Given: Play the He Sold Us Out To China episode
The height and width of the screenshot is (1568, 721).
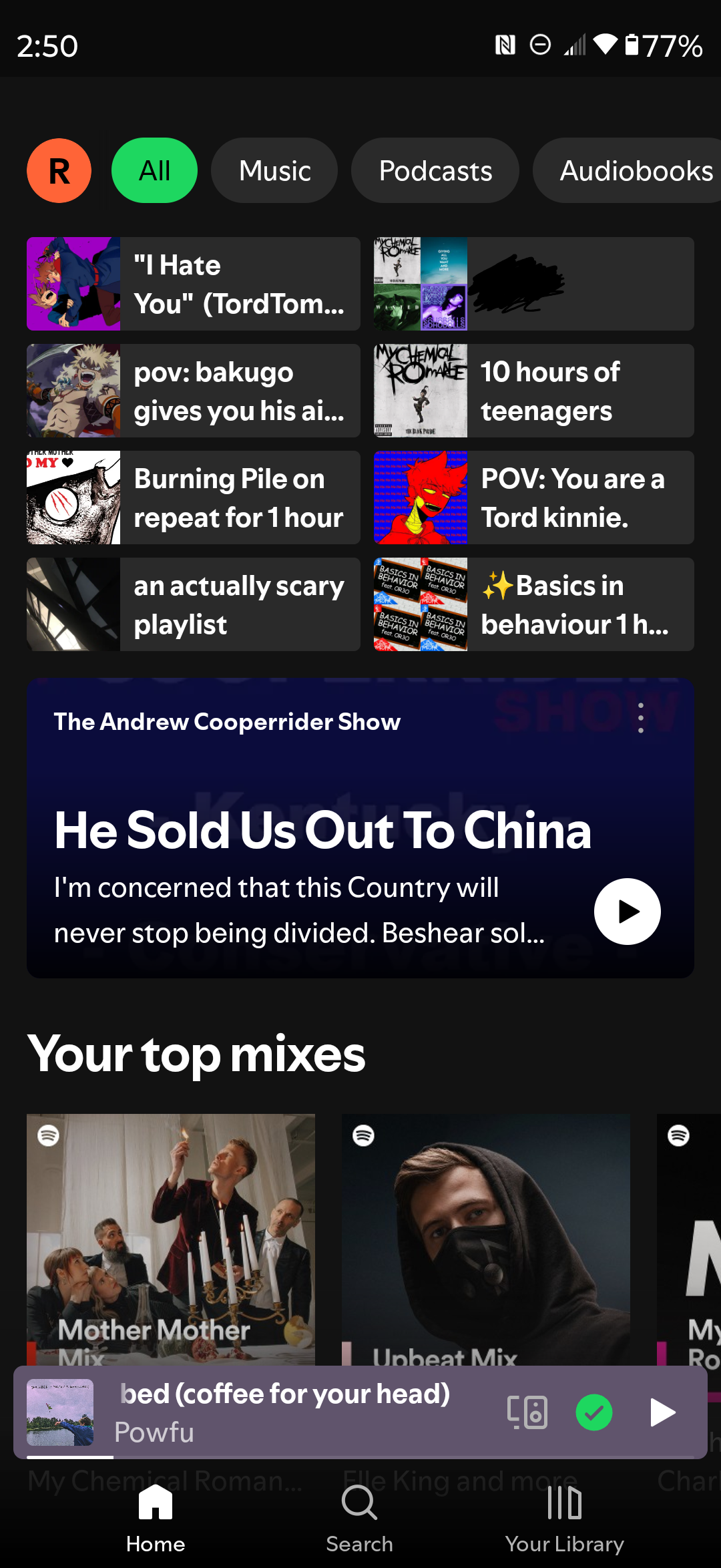Looking at the screenshot, I should point(627,911).
